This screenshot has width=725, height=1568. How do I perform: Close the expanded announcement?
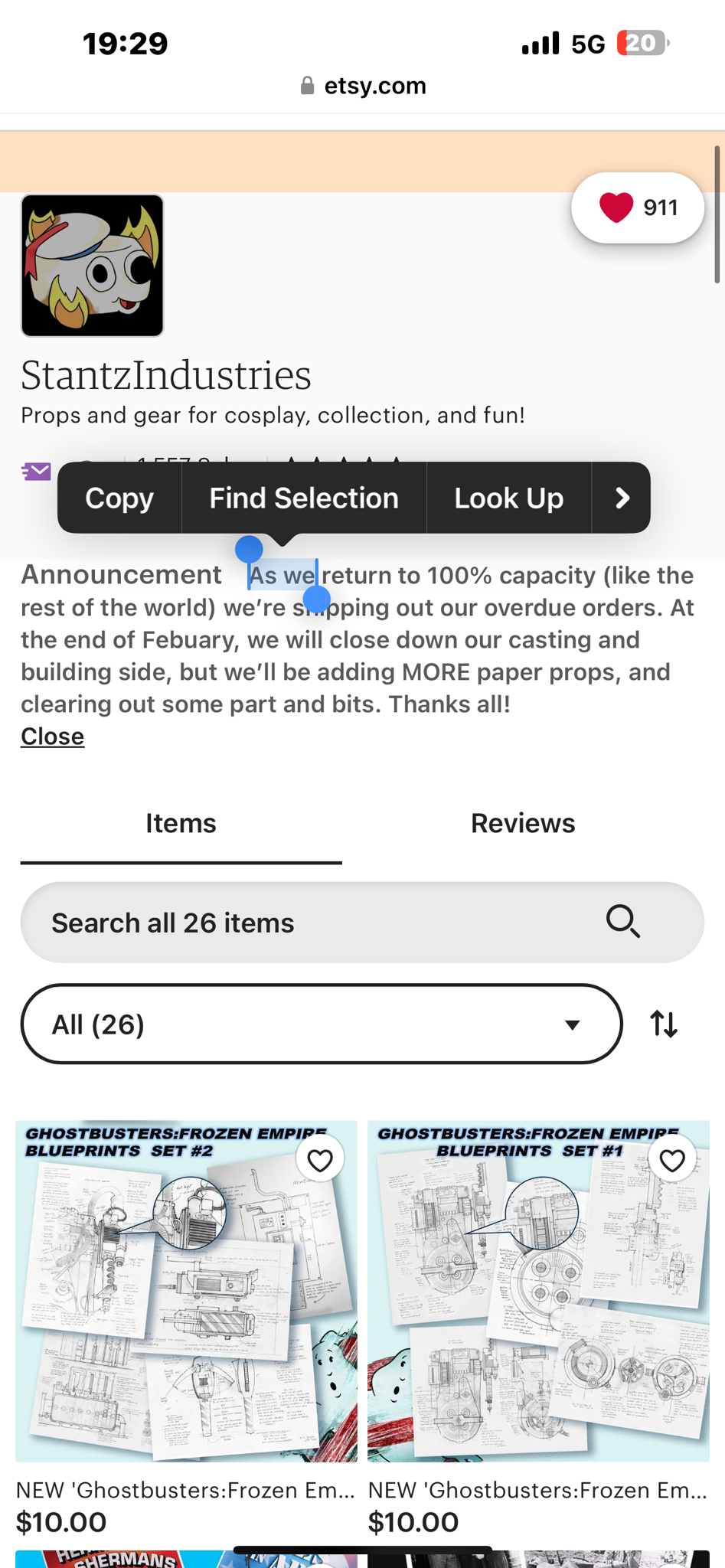tap(52, 736)
